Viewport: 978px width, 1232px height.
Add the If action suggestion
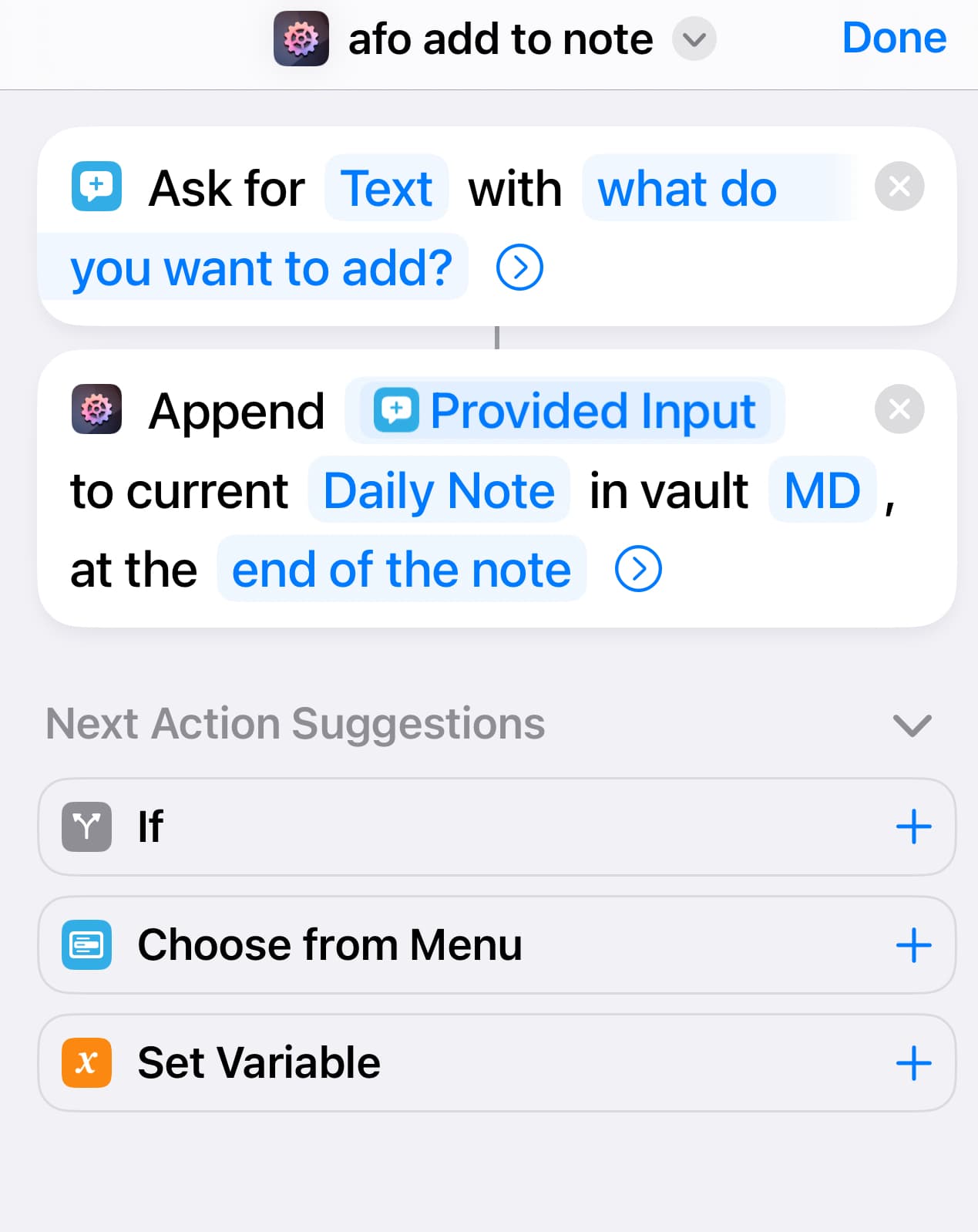point(913,827)
